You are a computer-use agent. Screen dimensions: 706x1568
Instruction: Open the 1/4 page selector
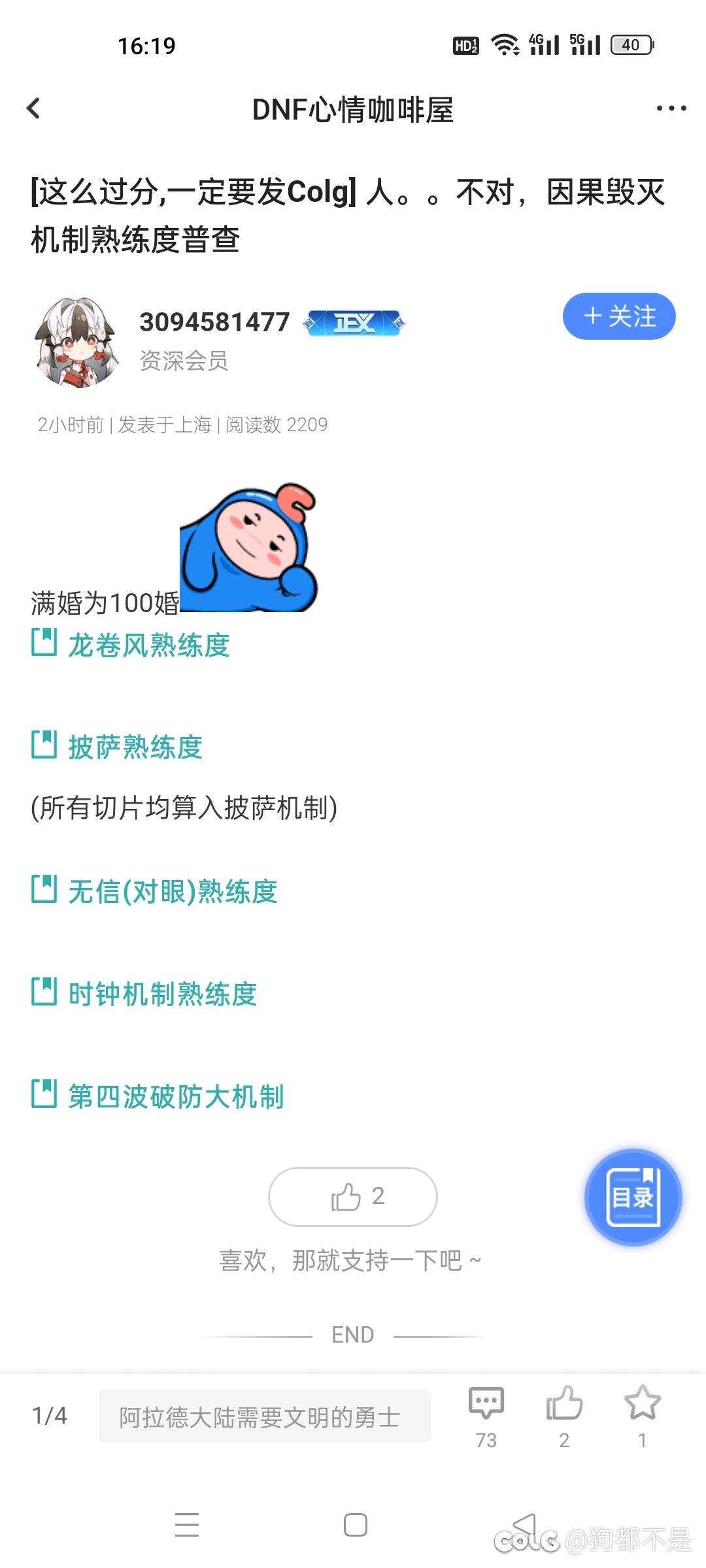50,1416
